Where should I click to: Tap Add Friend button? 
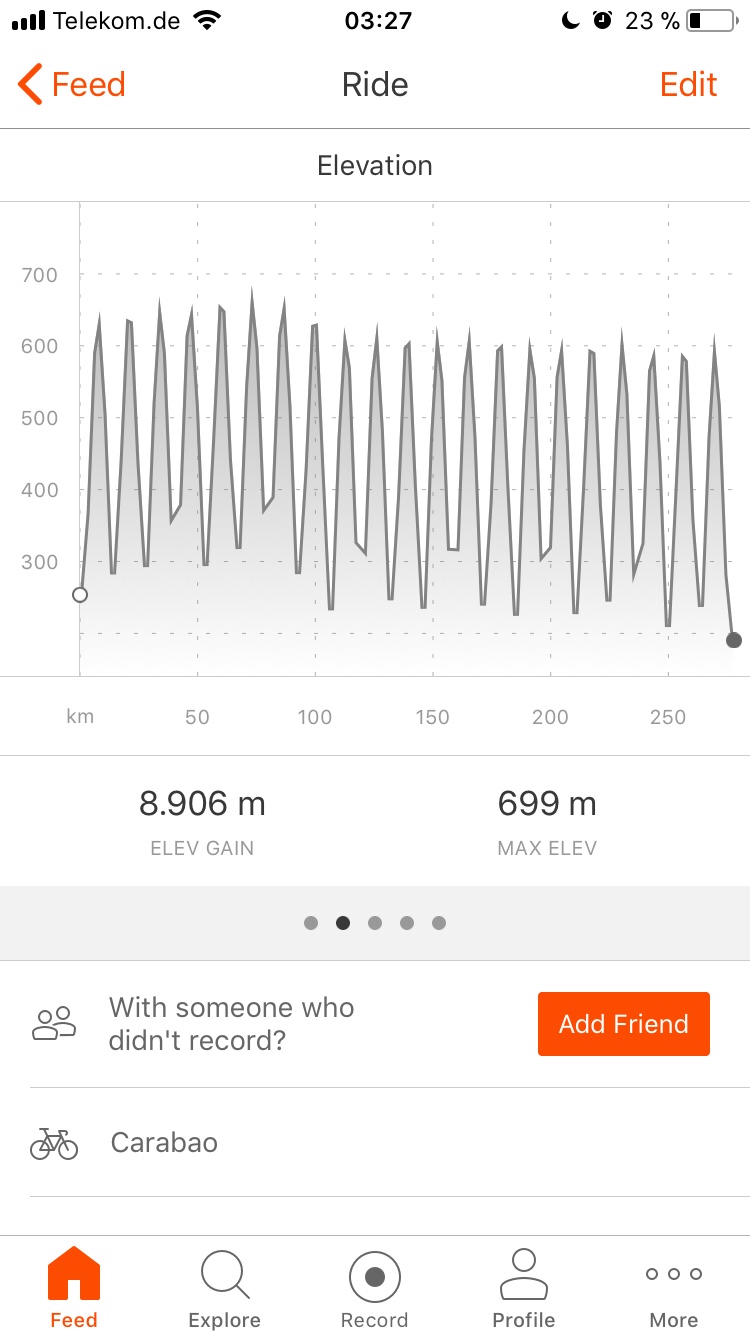pyautogui.click(x=623, y=1024)
